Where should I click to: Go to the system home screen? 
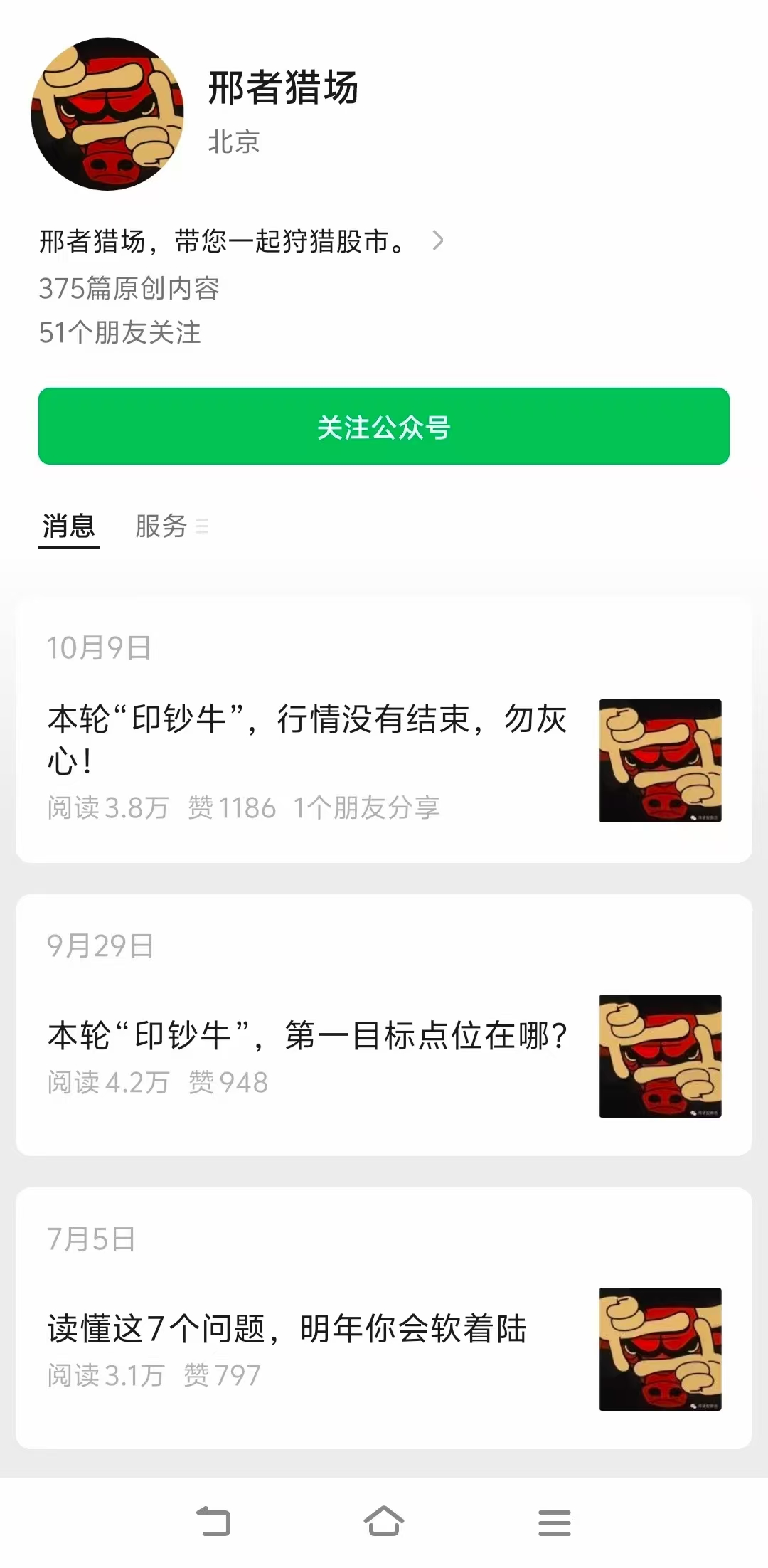384,1522
